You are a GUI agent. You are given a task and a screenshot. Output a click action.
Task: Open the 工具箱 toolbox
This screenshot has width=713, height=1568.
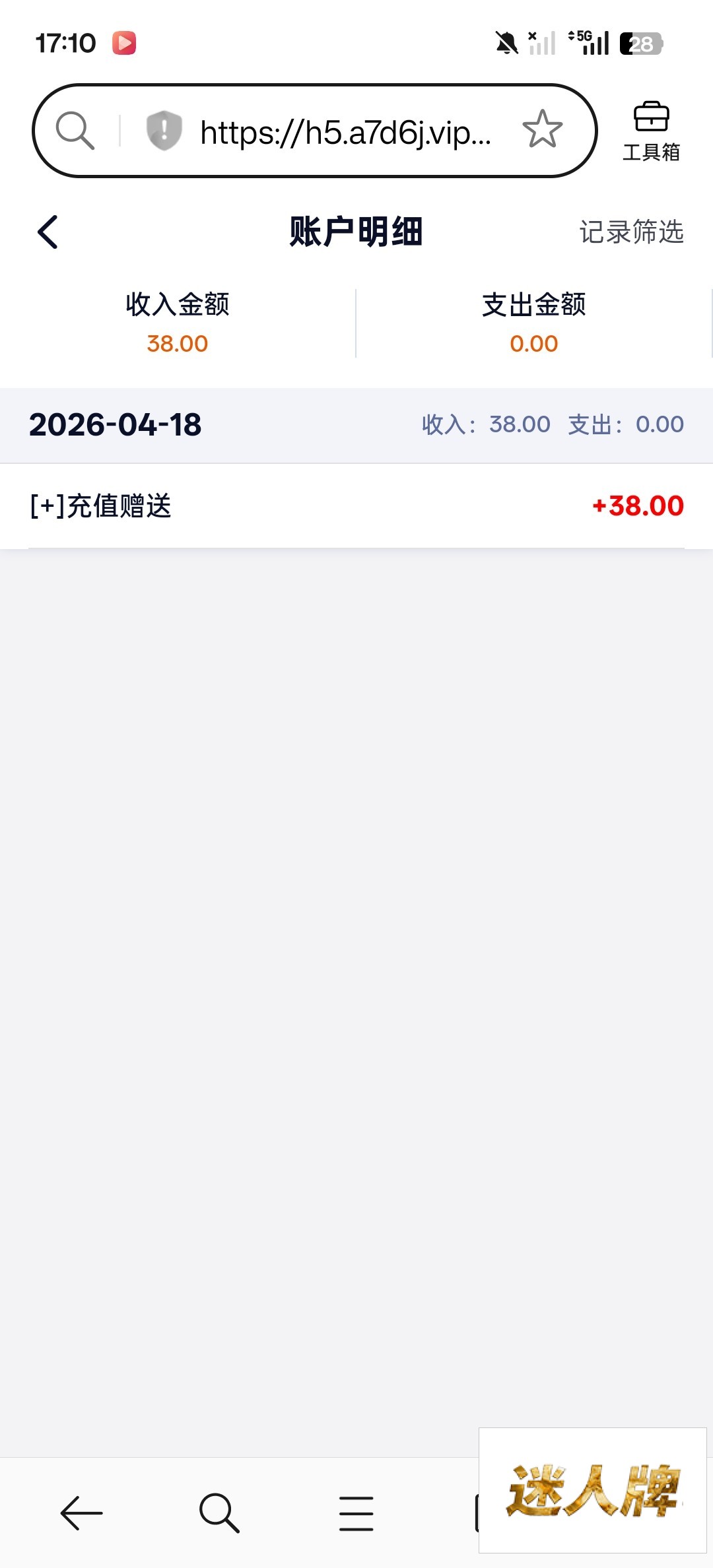(x=651, y=131)
